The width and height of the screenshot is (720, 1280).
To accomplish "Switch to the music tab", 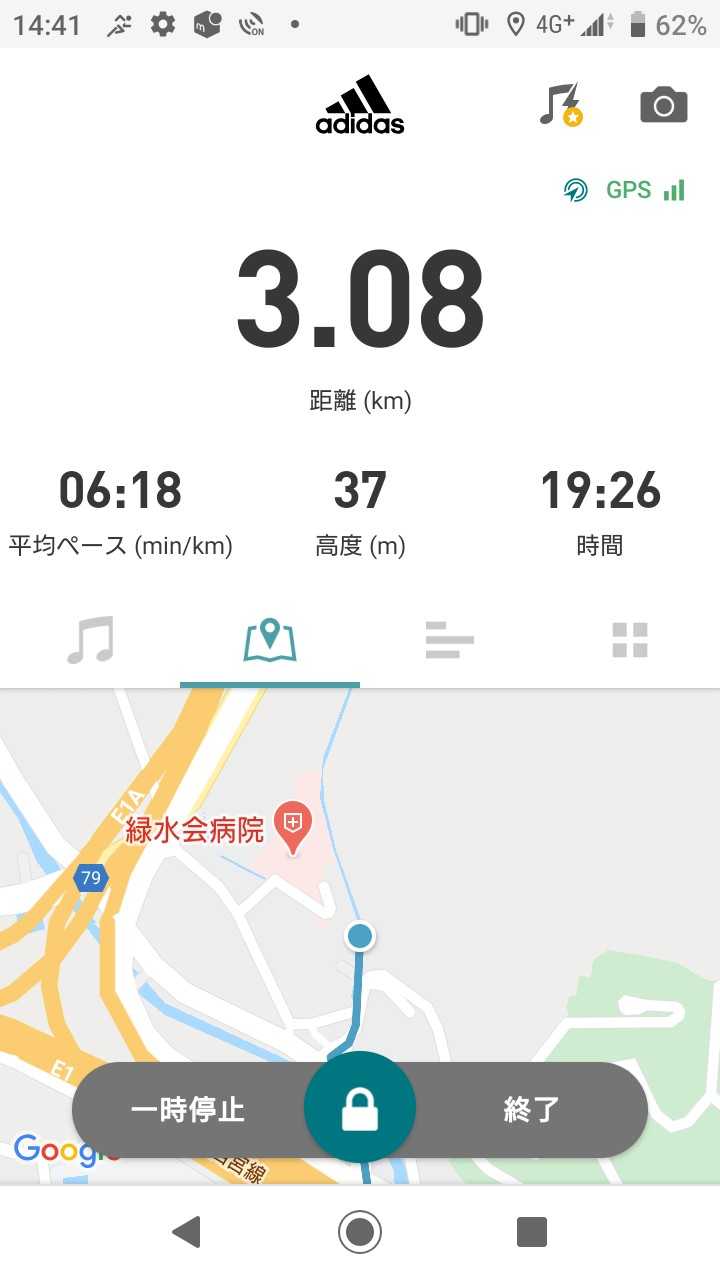I will tap(90, 640).
